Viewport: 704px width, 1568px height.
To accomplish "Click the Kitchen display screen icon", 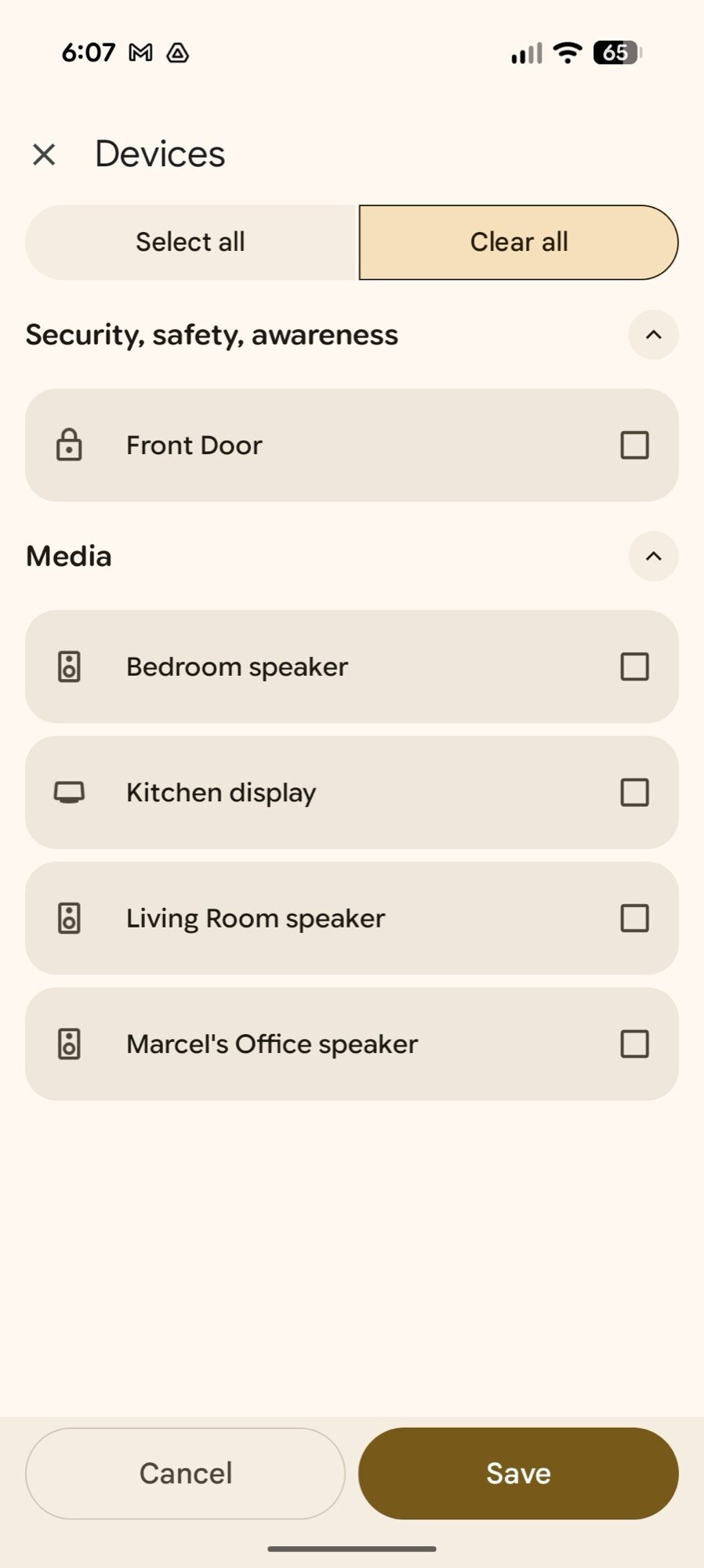I will [70, 793].
